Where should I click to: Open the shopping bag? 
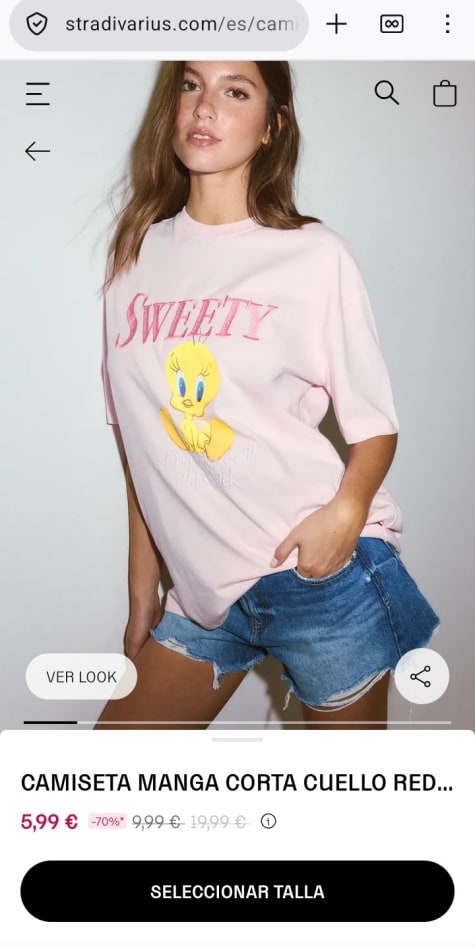pyautogui.click(x=445, y=94)
